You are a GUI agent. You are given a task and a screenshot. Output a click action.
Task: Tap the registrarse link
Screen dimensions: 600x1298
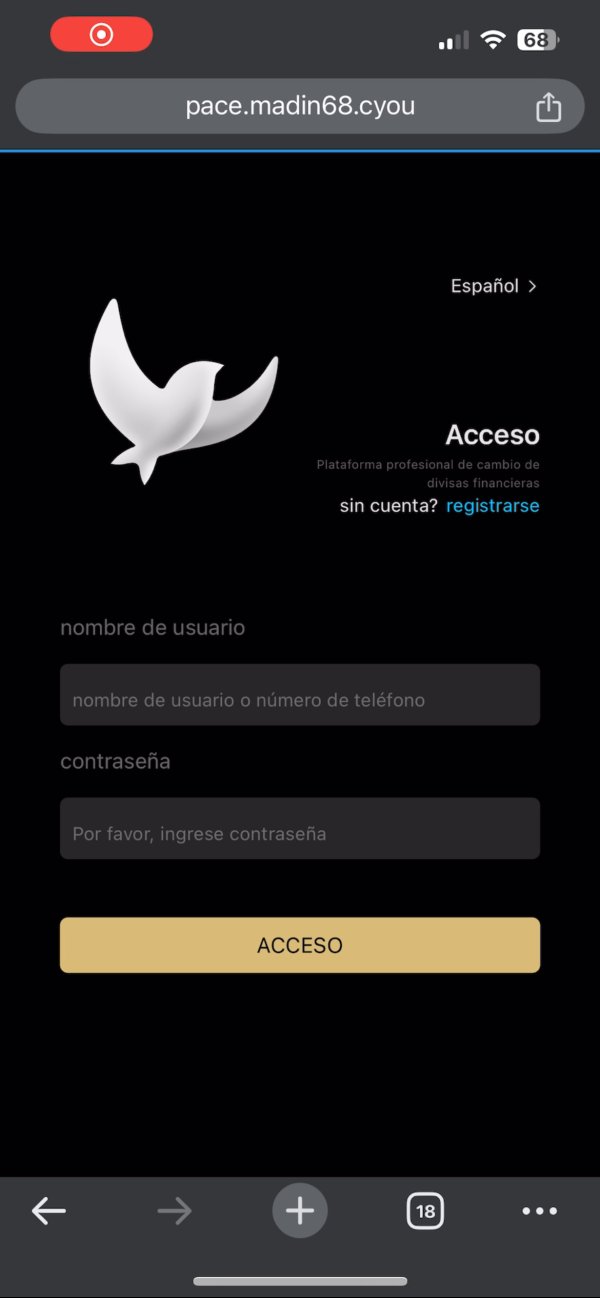tap(492, 506)
